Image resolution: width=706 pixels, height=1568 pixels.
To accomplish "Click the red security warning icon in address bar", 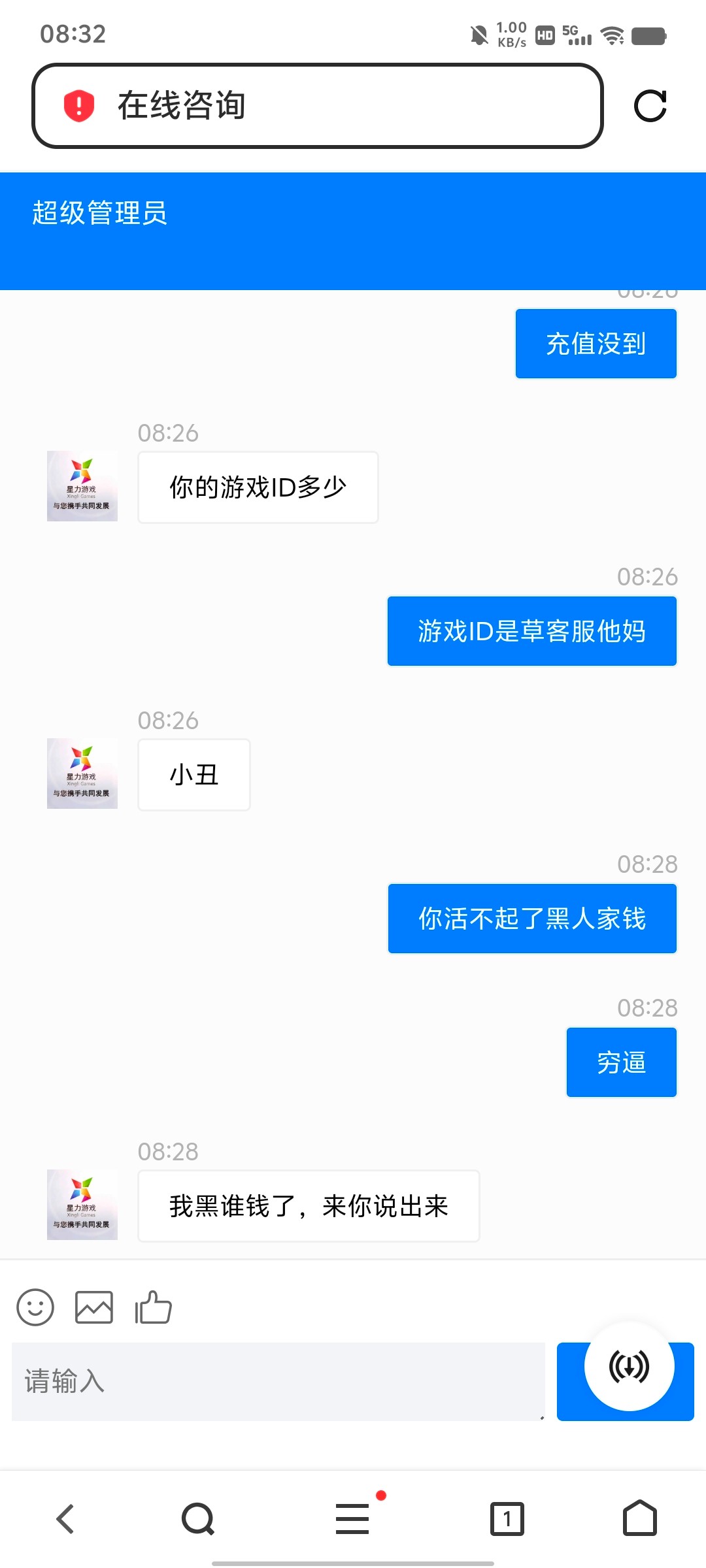I will coord(78,105).
